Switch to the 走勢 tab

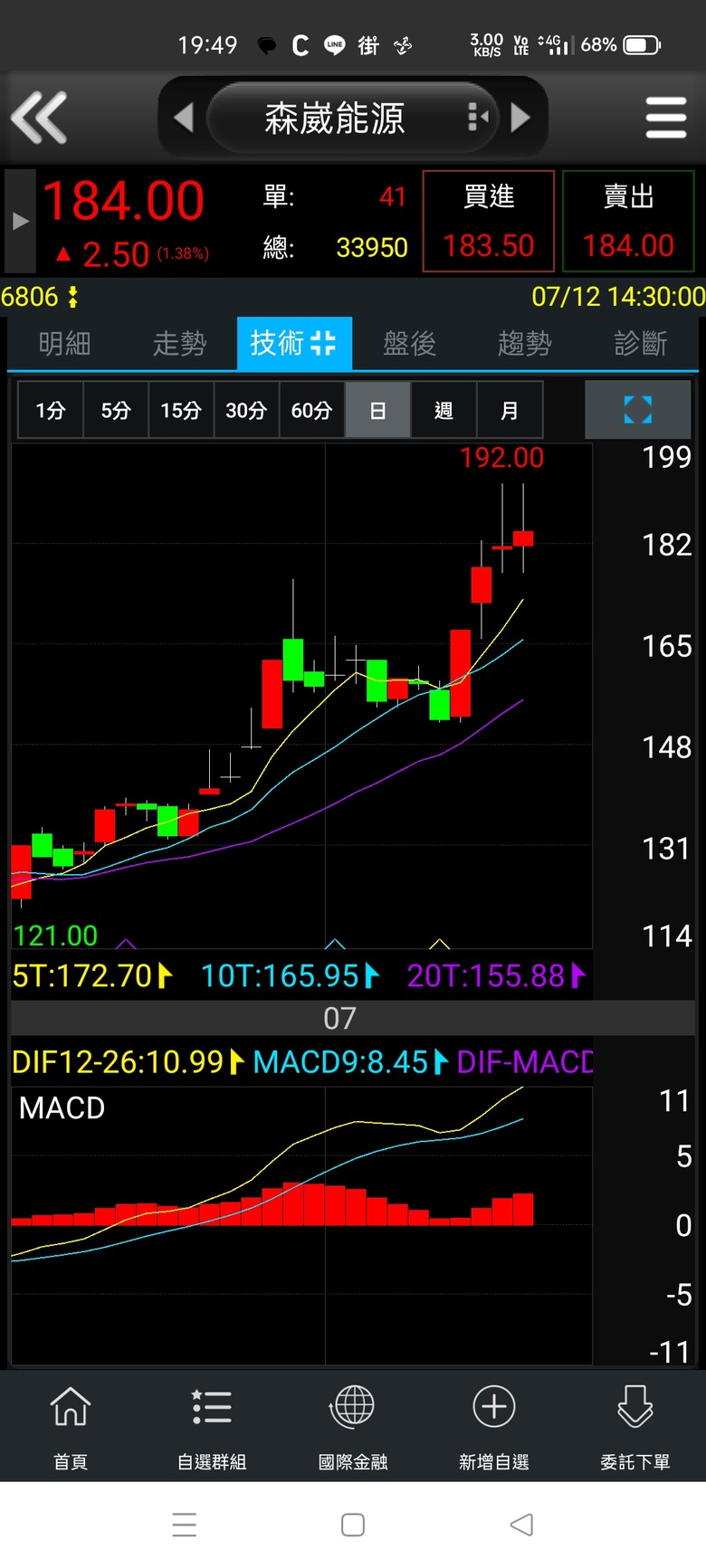tap(179, 344)
